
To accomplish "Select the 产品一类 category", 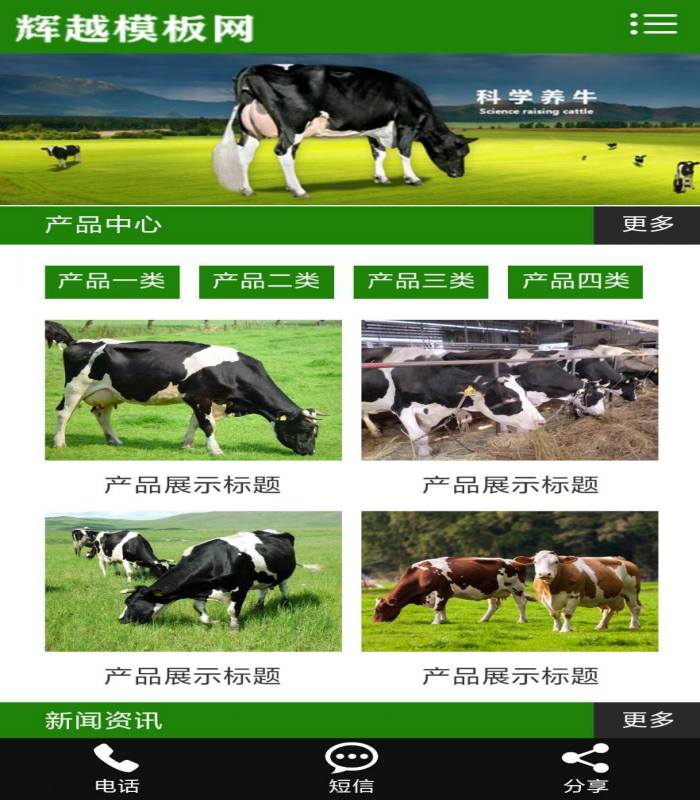I will click(x=112, y=282).
